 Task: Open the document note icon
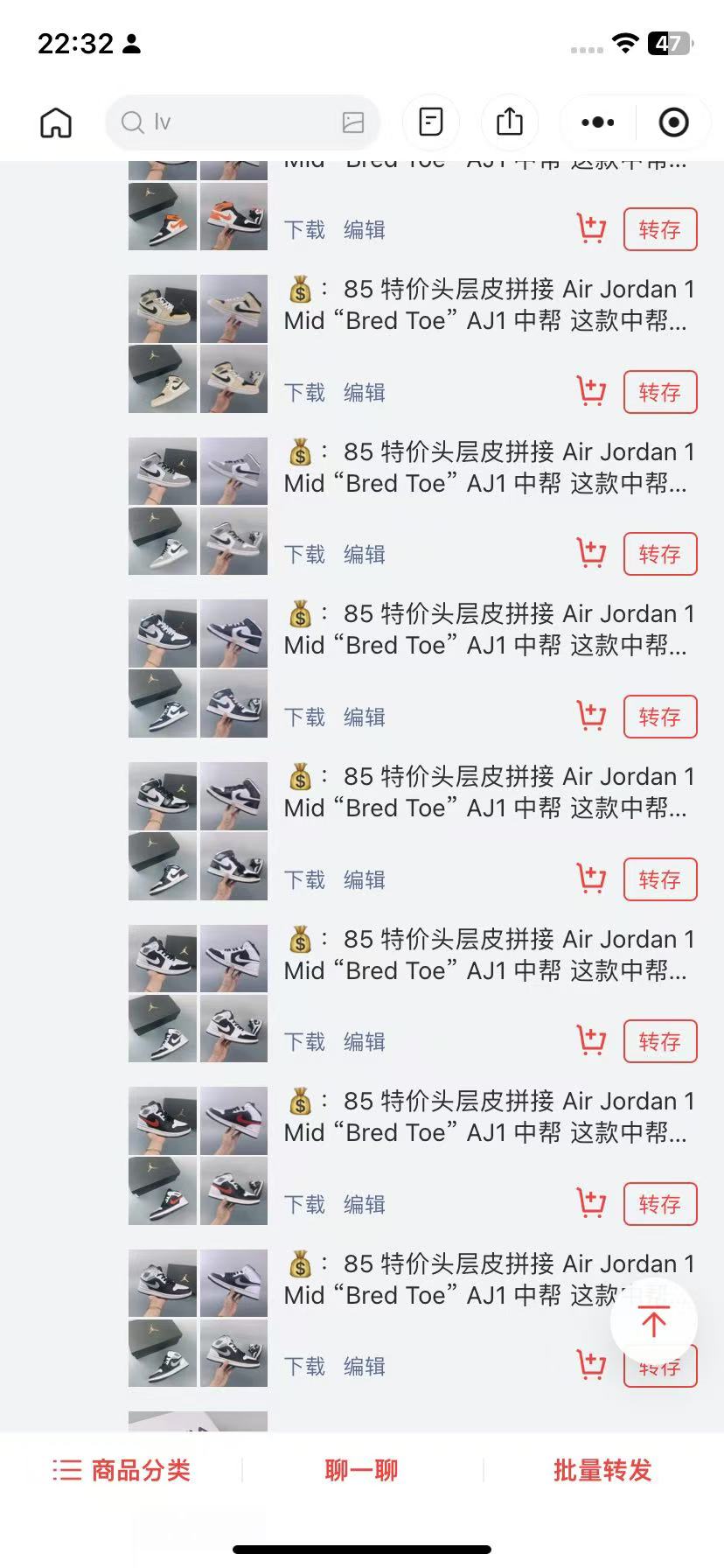(x=431, y=122)
